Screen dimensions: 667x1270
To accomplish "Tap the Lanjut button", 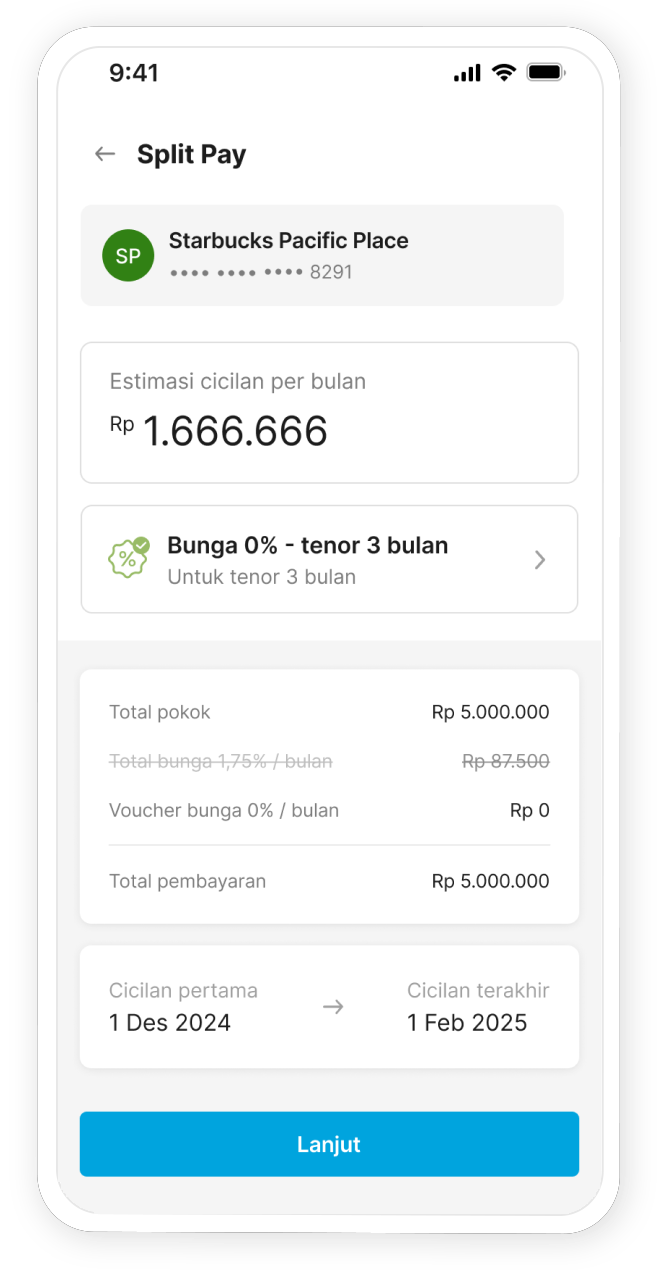I will coord(329,1144).
